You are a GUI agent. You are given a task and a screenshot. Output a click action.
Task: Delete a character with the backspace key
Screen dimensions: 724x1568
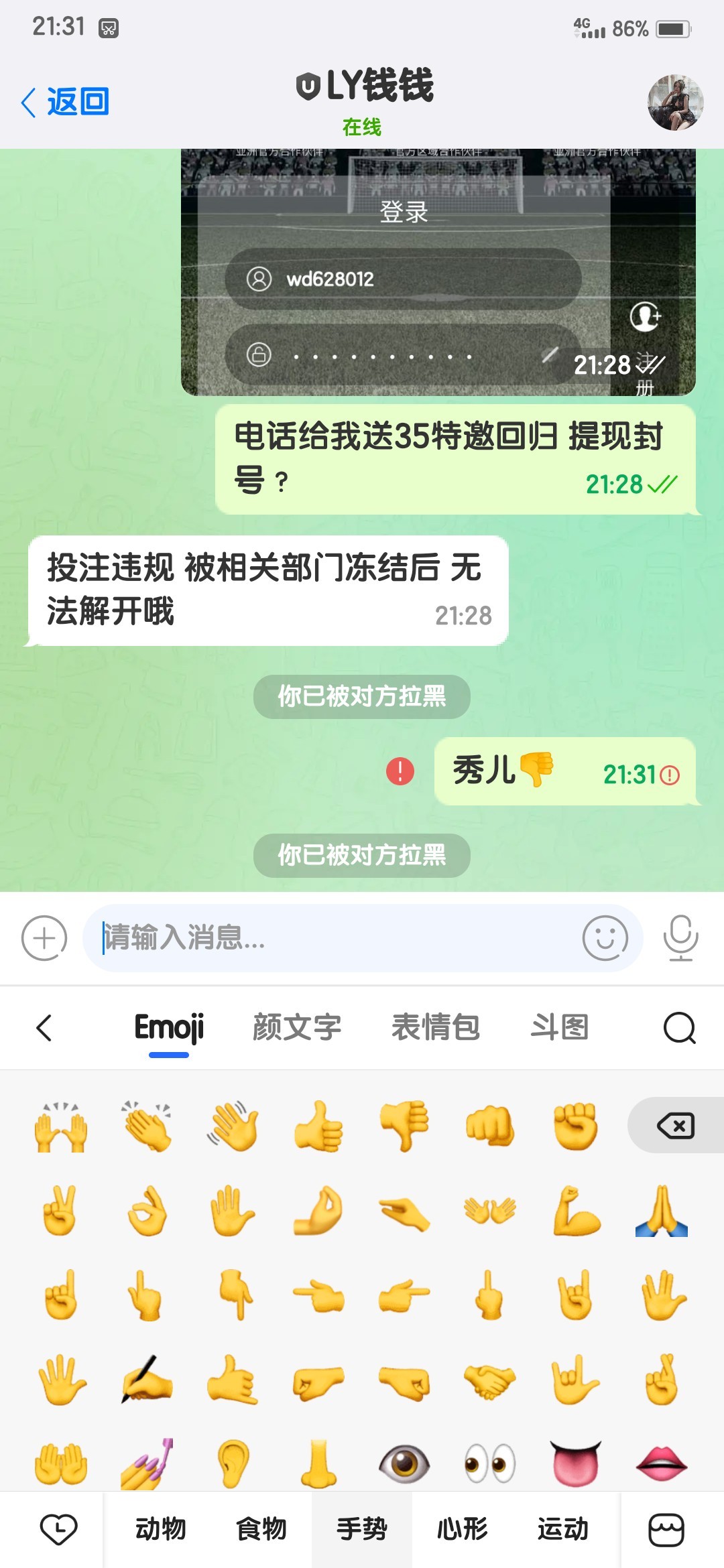675,1126
